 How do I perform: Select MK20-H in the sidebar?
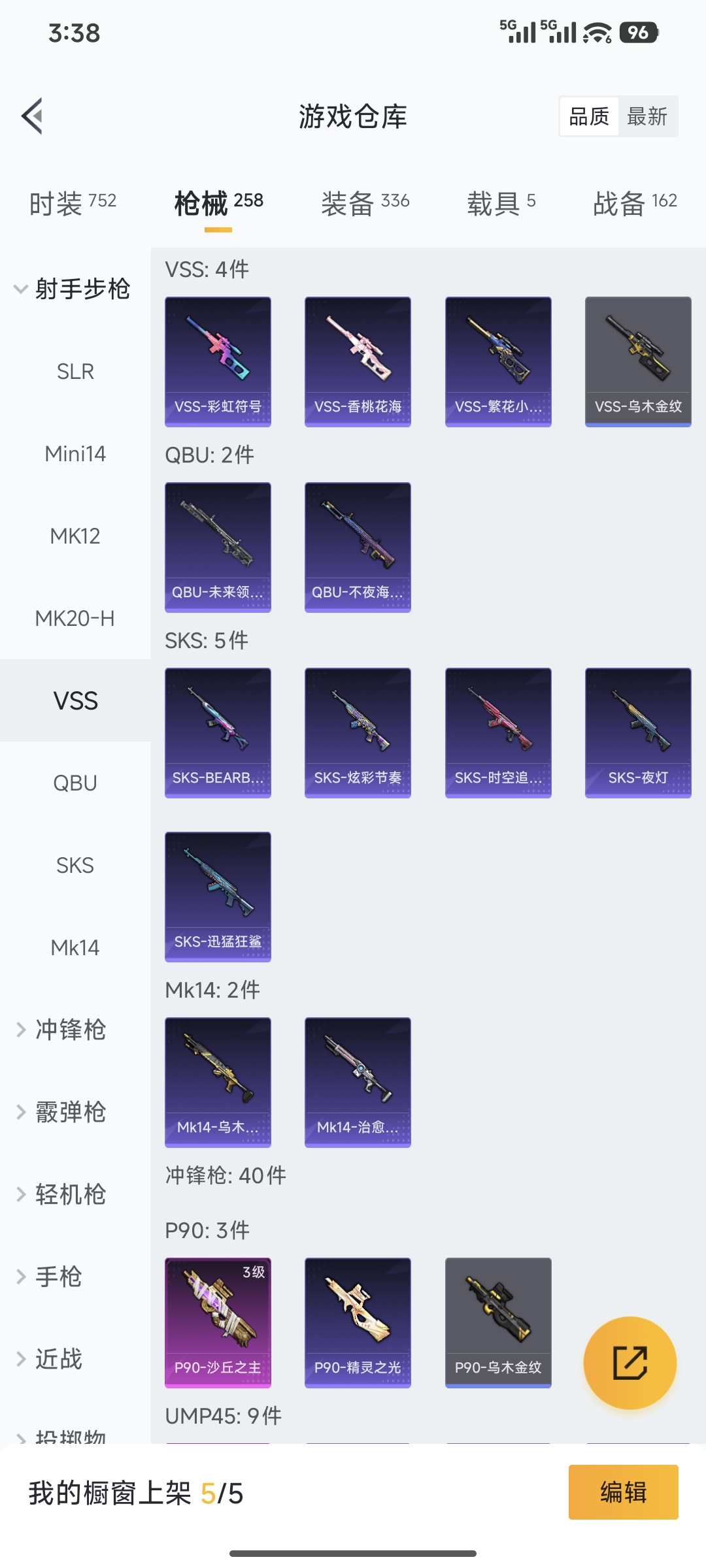(x=75, y=619)
